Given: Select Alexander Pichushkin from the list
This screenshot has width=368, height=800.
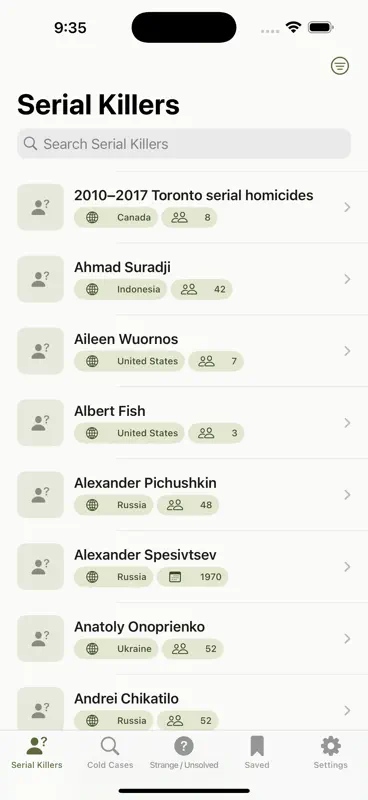Looking at the screenshot, I should (x=184, y=495).
